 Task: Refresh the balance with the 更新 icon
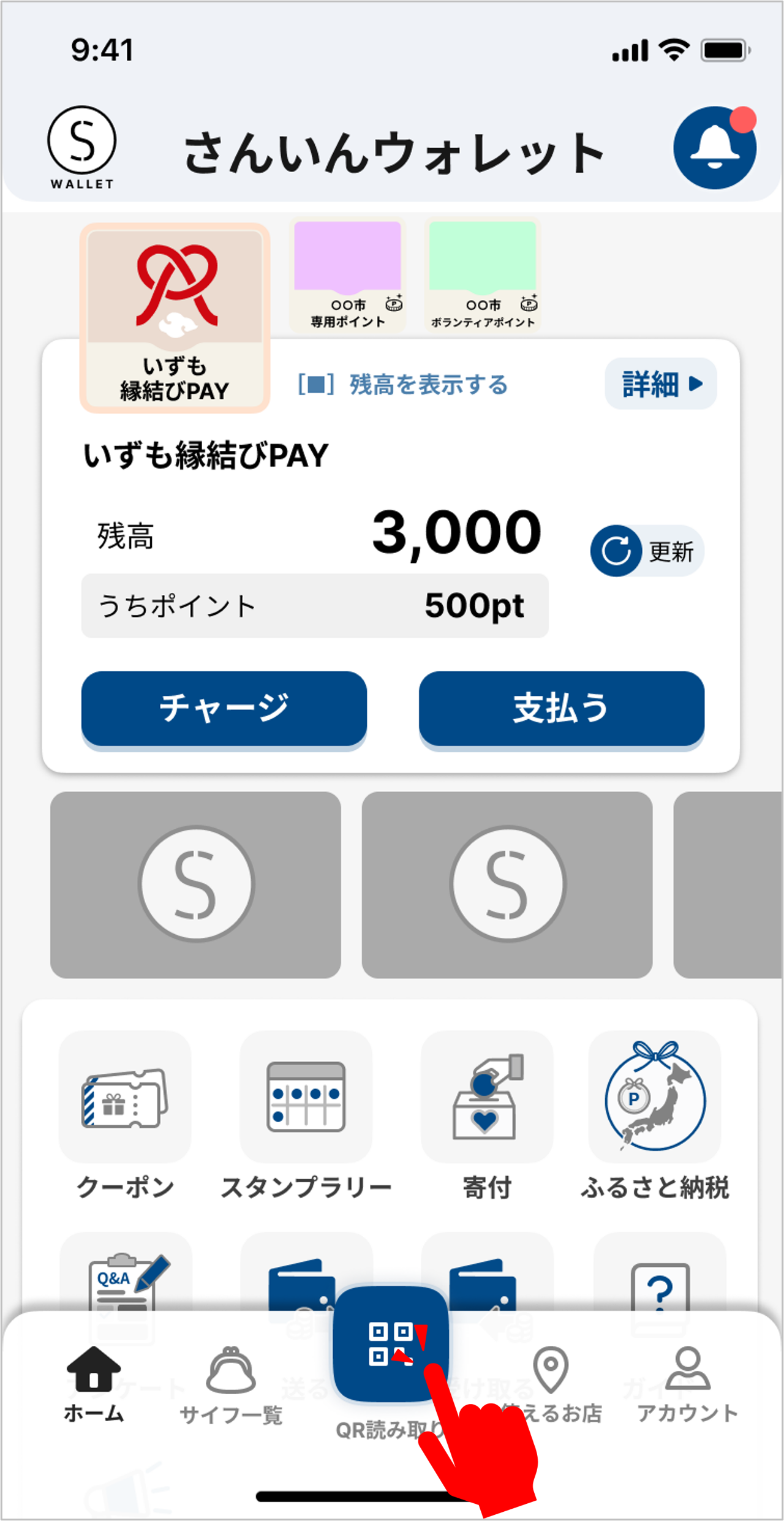617,551
